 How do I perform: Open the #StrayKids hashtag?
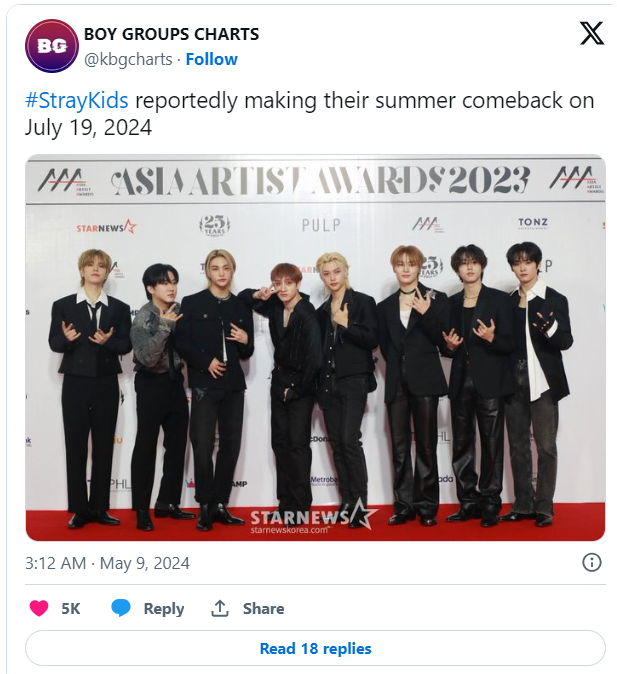point(77,101)
